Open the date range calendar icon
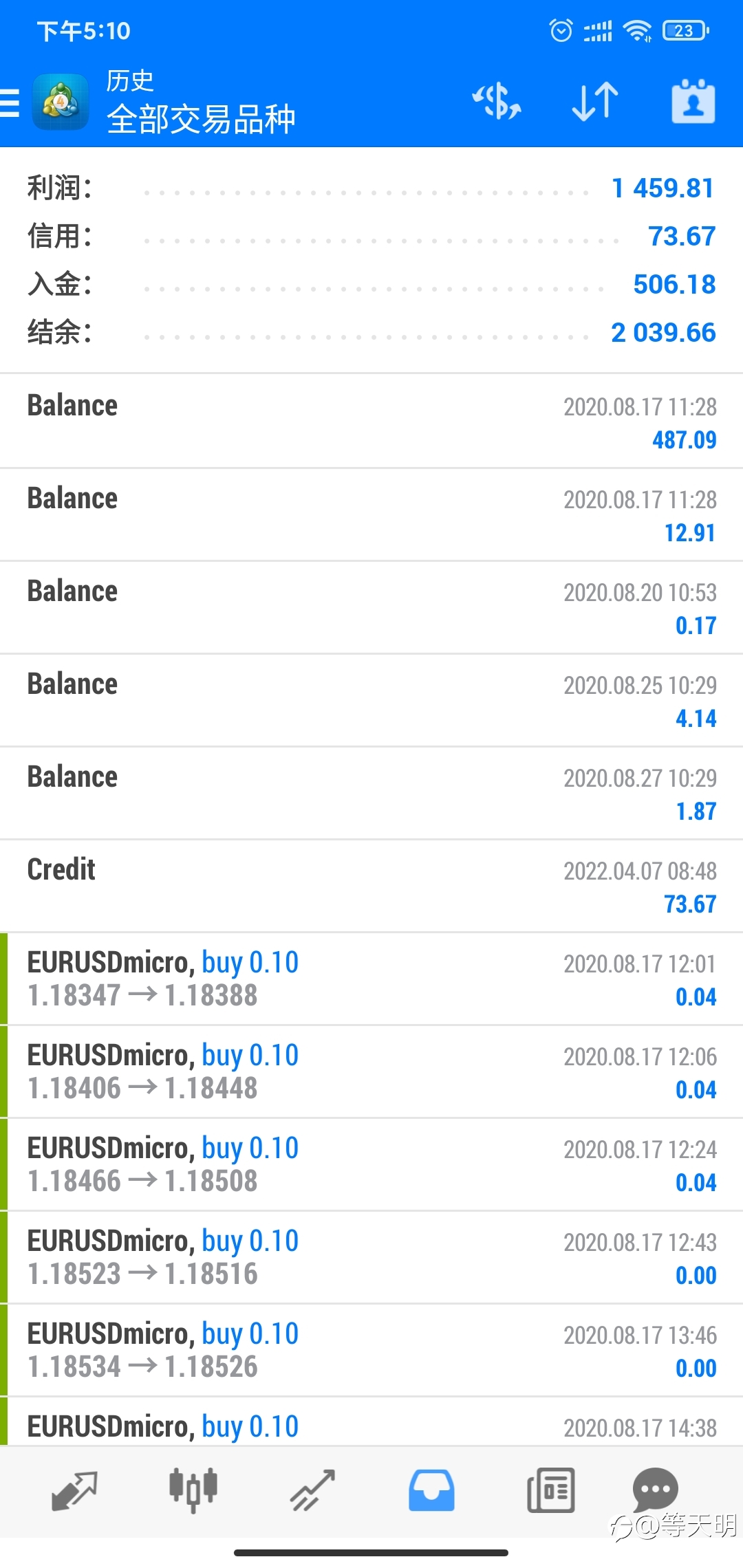 [x=693, y=102]
